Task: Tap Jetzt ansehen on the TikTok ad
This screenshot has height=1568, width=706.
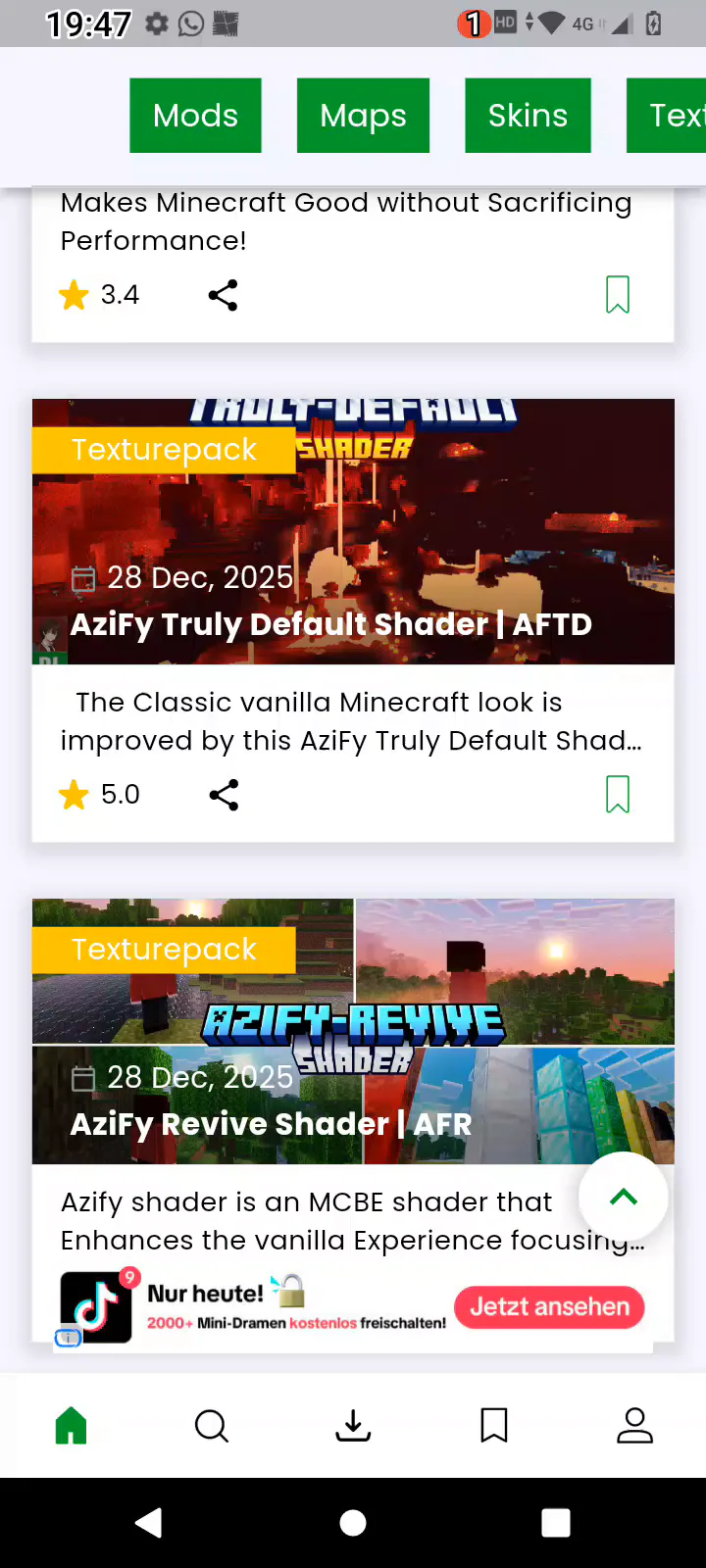Action: 549,1307
